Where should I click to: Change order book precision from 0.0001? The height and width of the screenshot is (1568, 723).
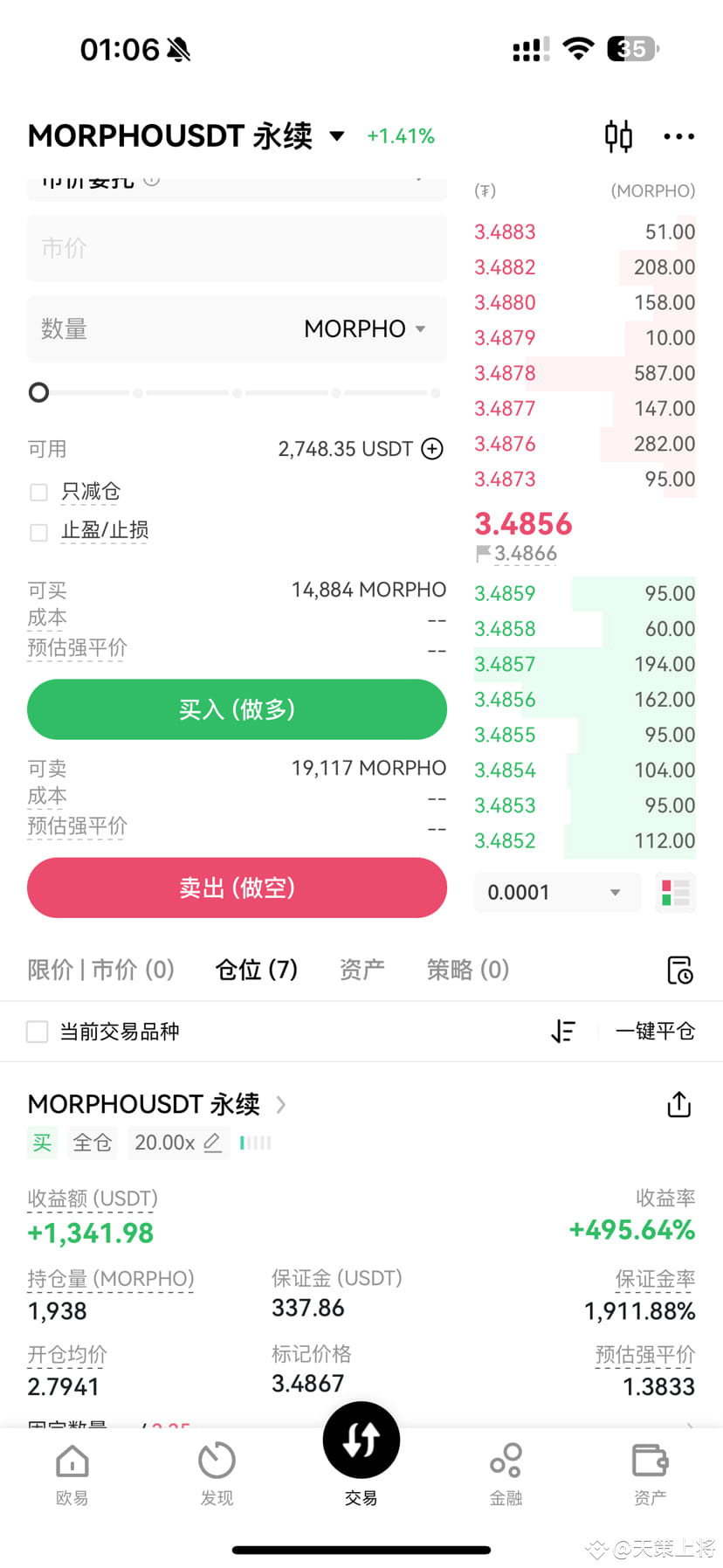pos(557,892)
